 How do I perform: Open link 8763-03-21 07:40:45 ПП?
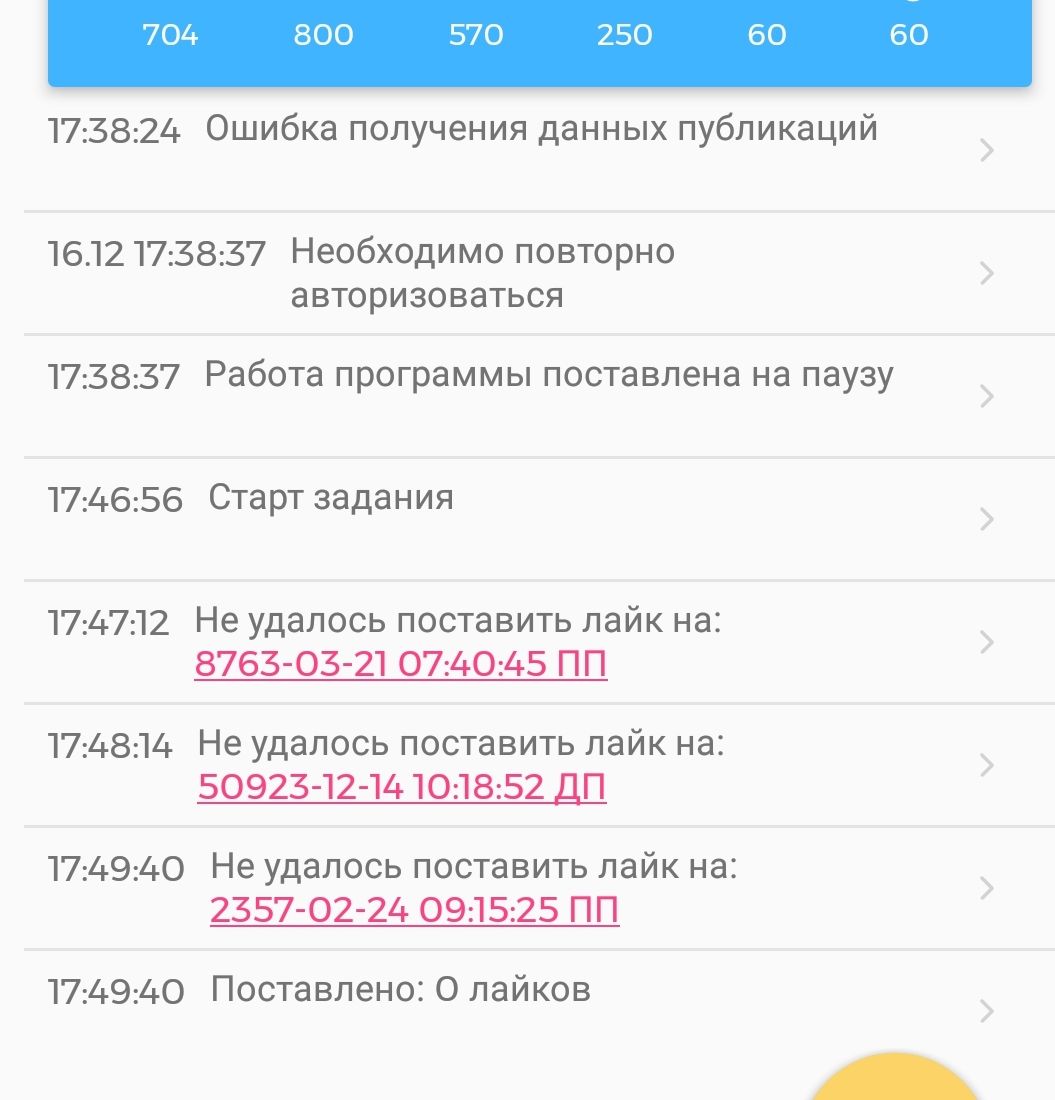(x=400, y=665)
